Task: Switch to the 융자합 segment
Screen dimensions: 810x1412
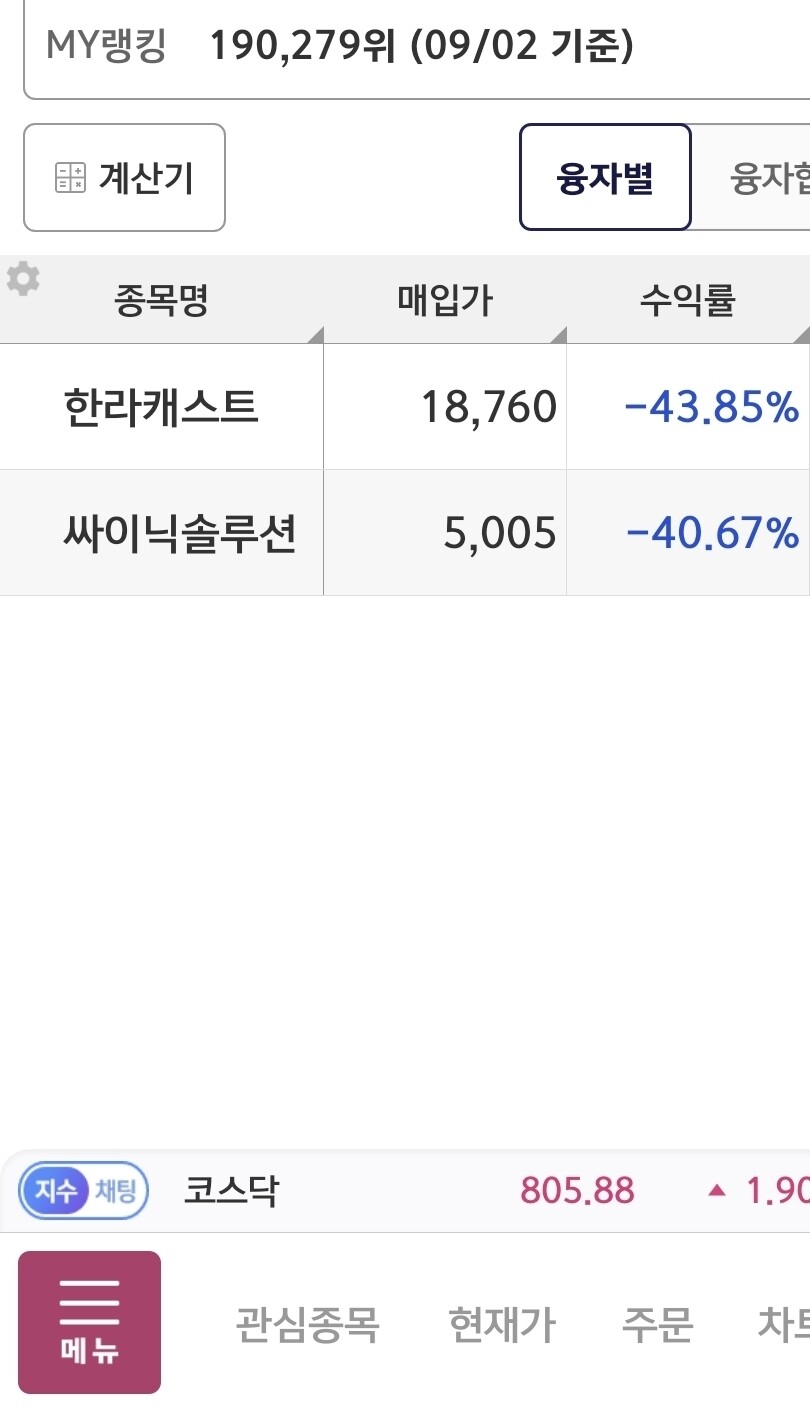Action: click(x=752, y=178)
